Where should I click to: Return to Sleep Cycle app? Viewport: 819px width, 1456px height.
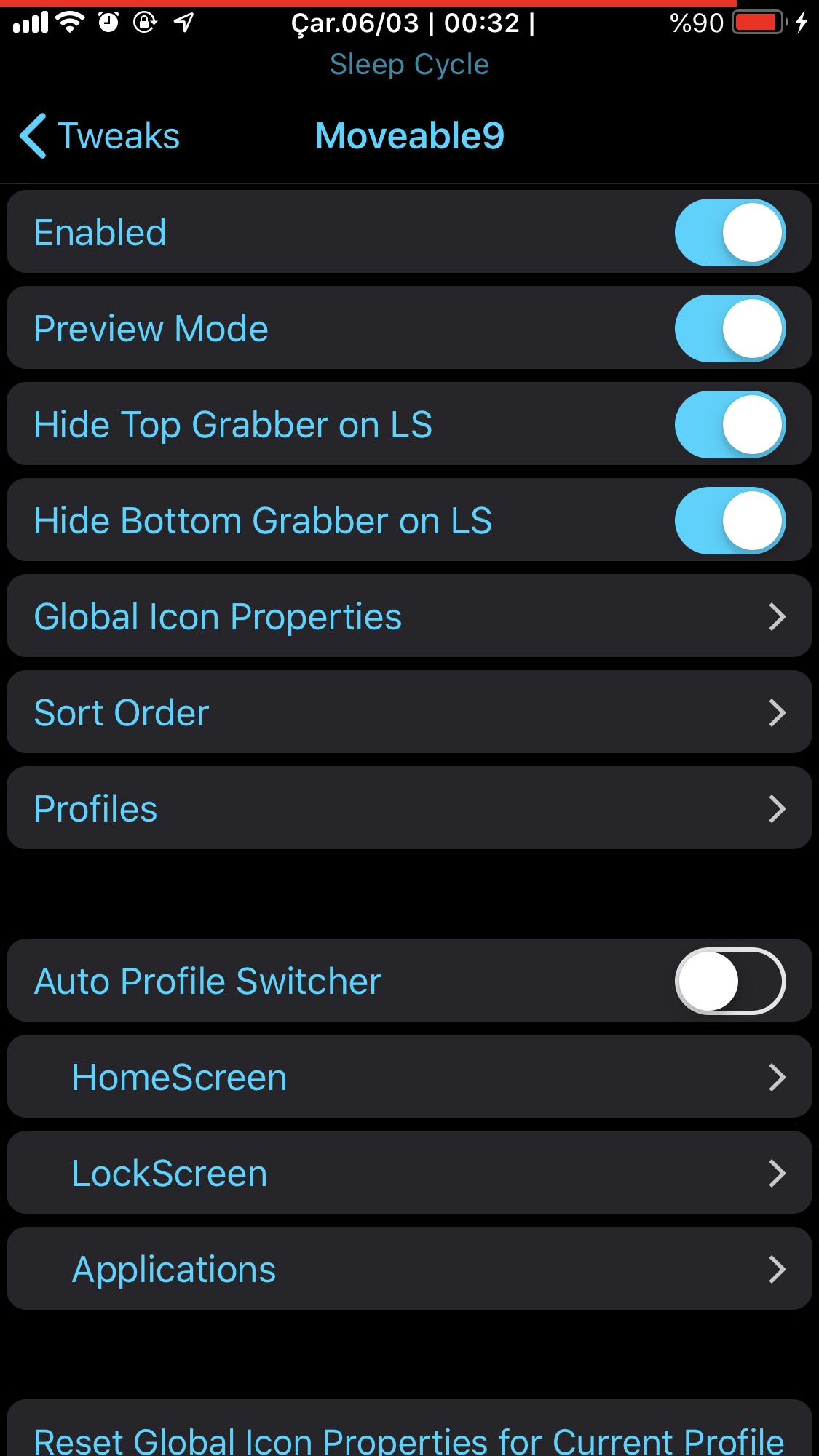[409, 65]
